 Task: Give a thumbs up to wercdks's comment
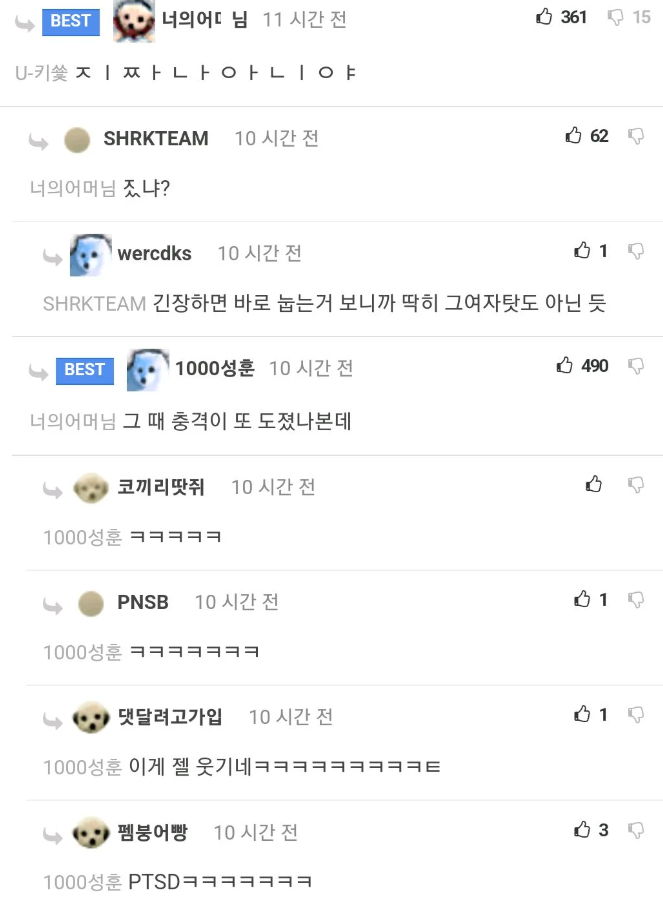pyautogui.click(x=582, y=251)
